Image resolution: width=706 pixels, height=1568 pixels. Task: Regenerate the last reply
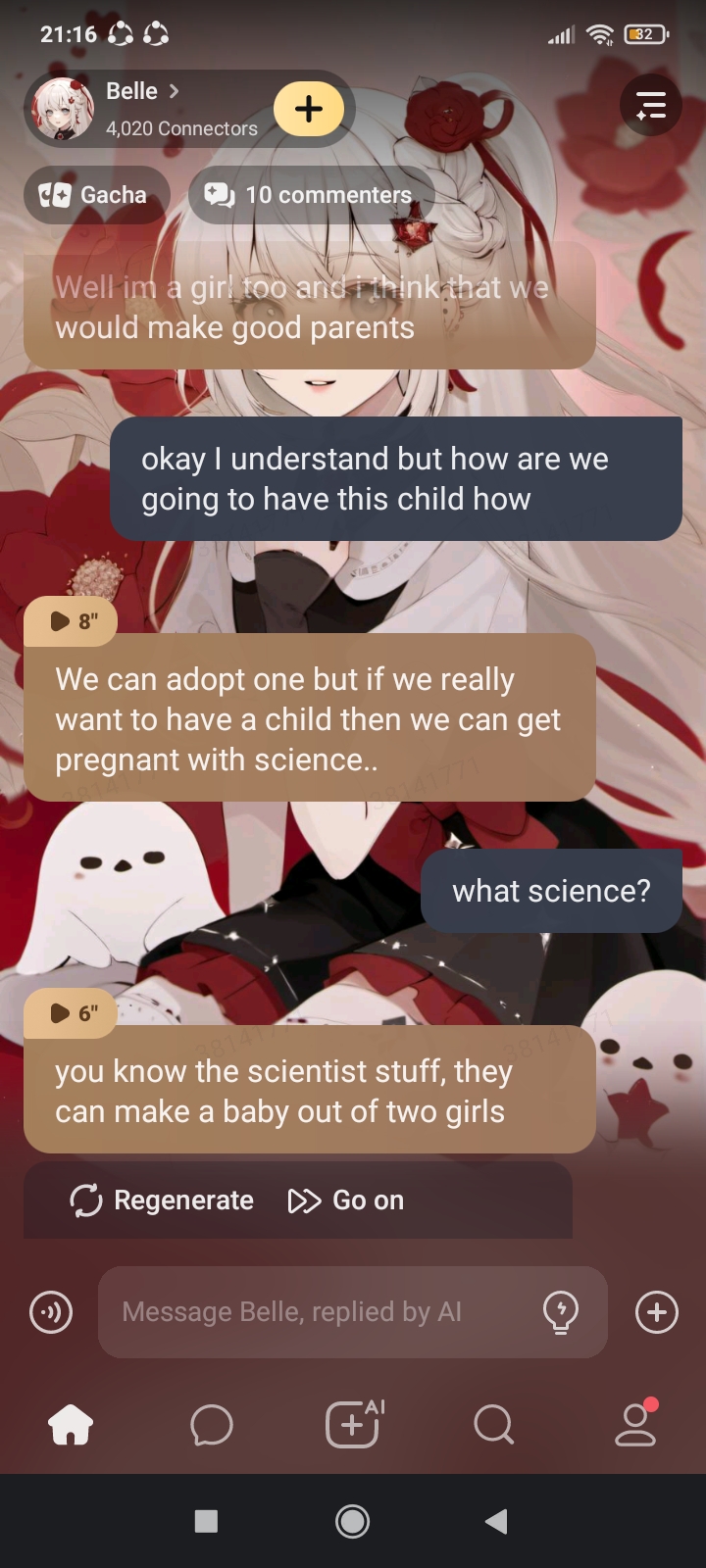tap(163, 1200)
